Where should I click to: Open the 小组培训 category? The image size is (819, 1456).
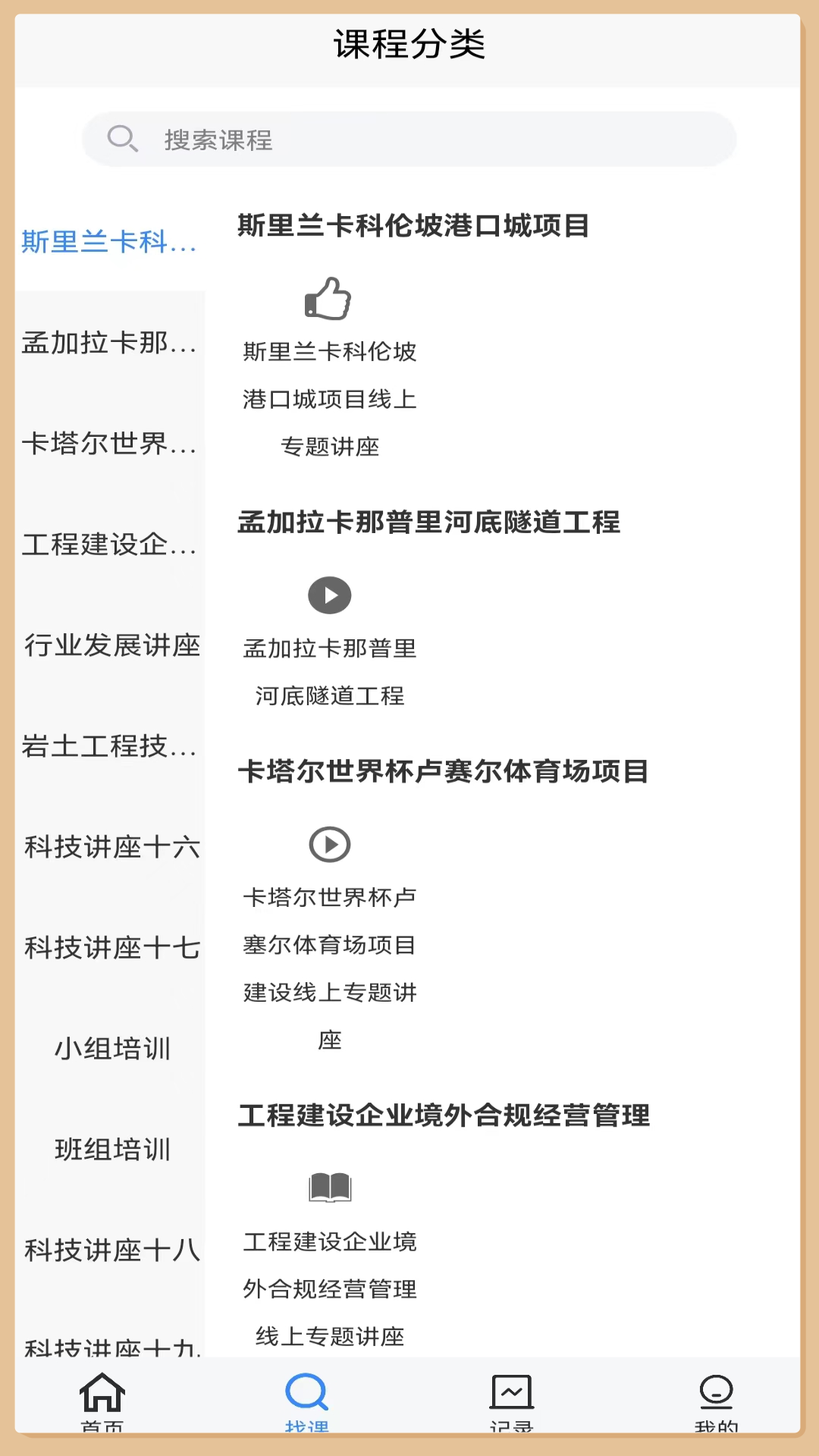pyautogui.click(x=111, y=1049)
